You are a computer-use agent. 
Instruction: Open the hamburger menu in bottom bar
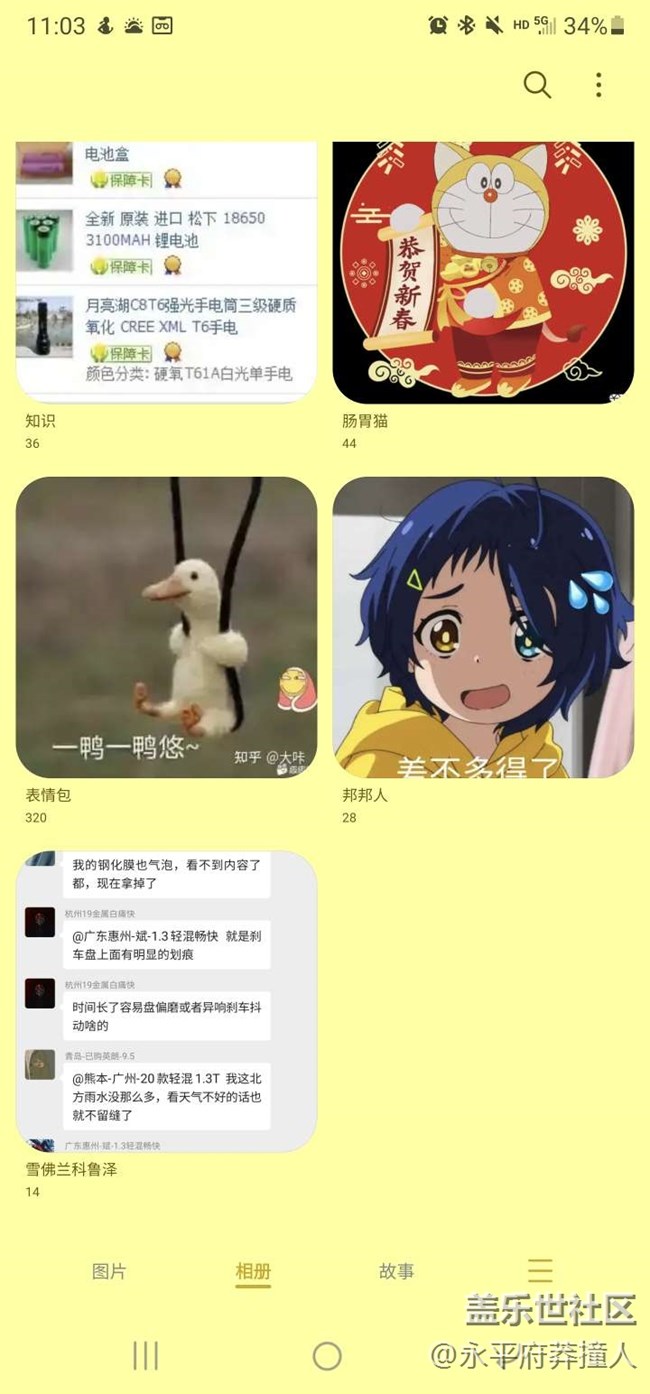(540, 1271)
